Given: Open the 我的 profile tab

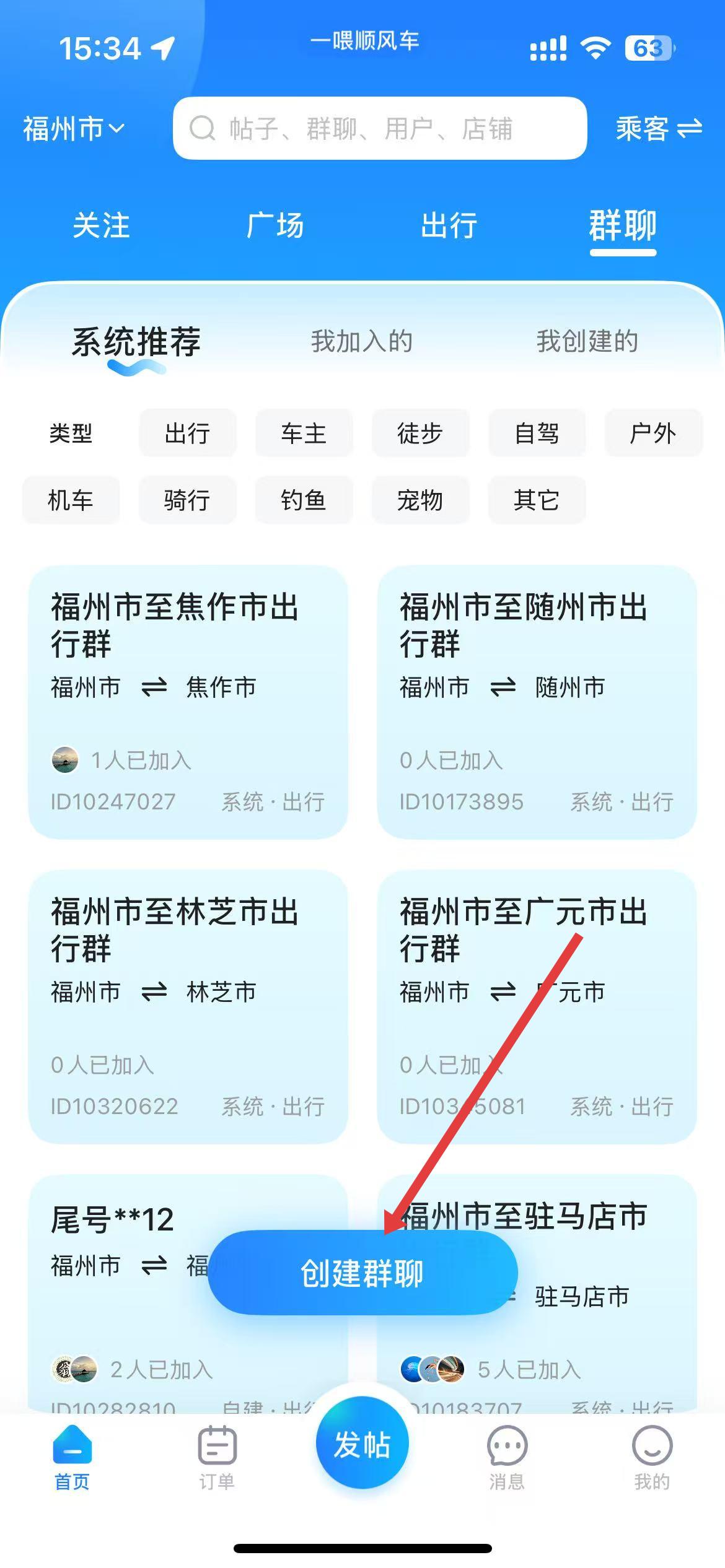Looking at the screenshot, I should pos(652,1458).
